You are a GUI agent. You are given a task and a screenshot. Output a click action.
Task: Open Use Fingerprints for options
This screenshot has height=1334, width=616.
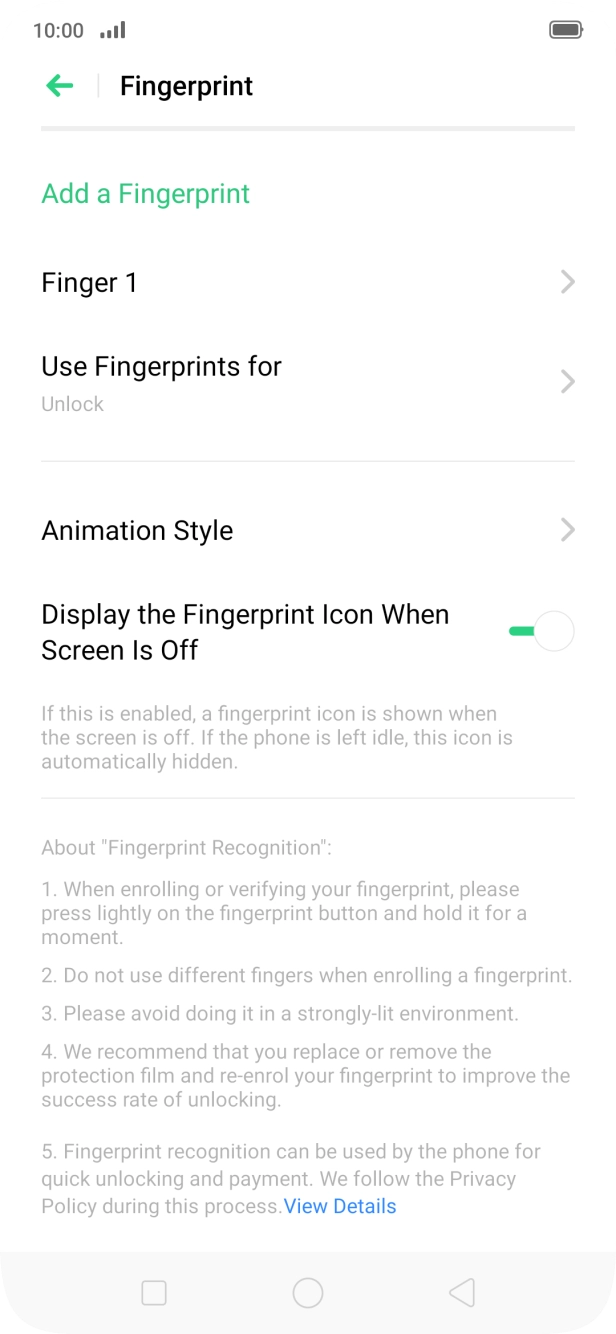[x=307, y=382]
